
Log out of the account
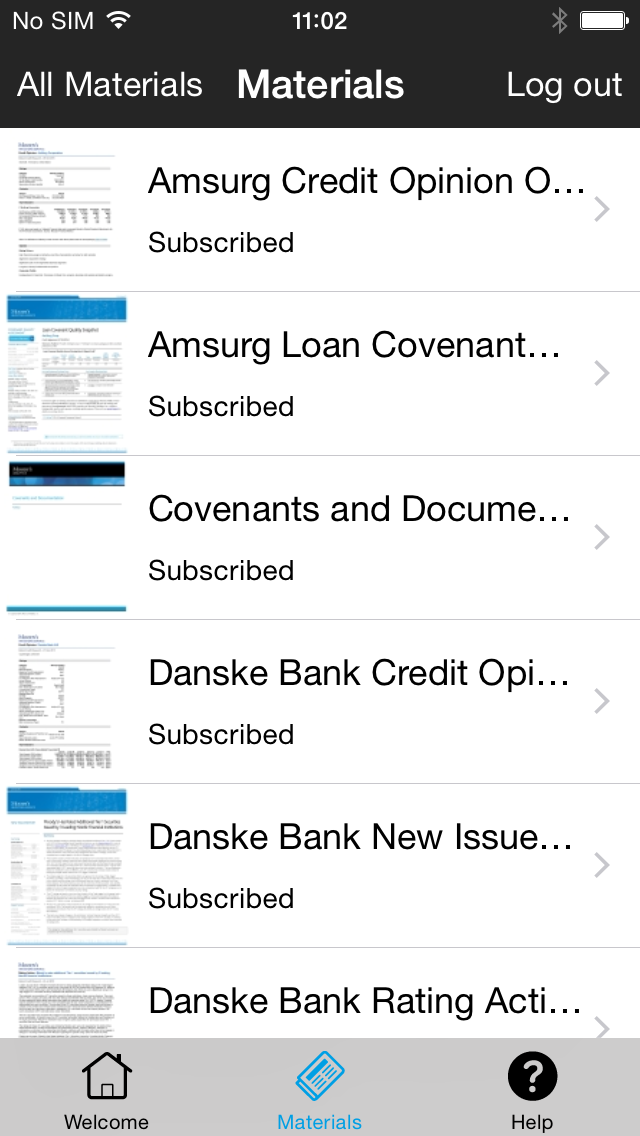(x=564, y=85)
